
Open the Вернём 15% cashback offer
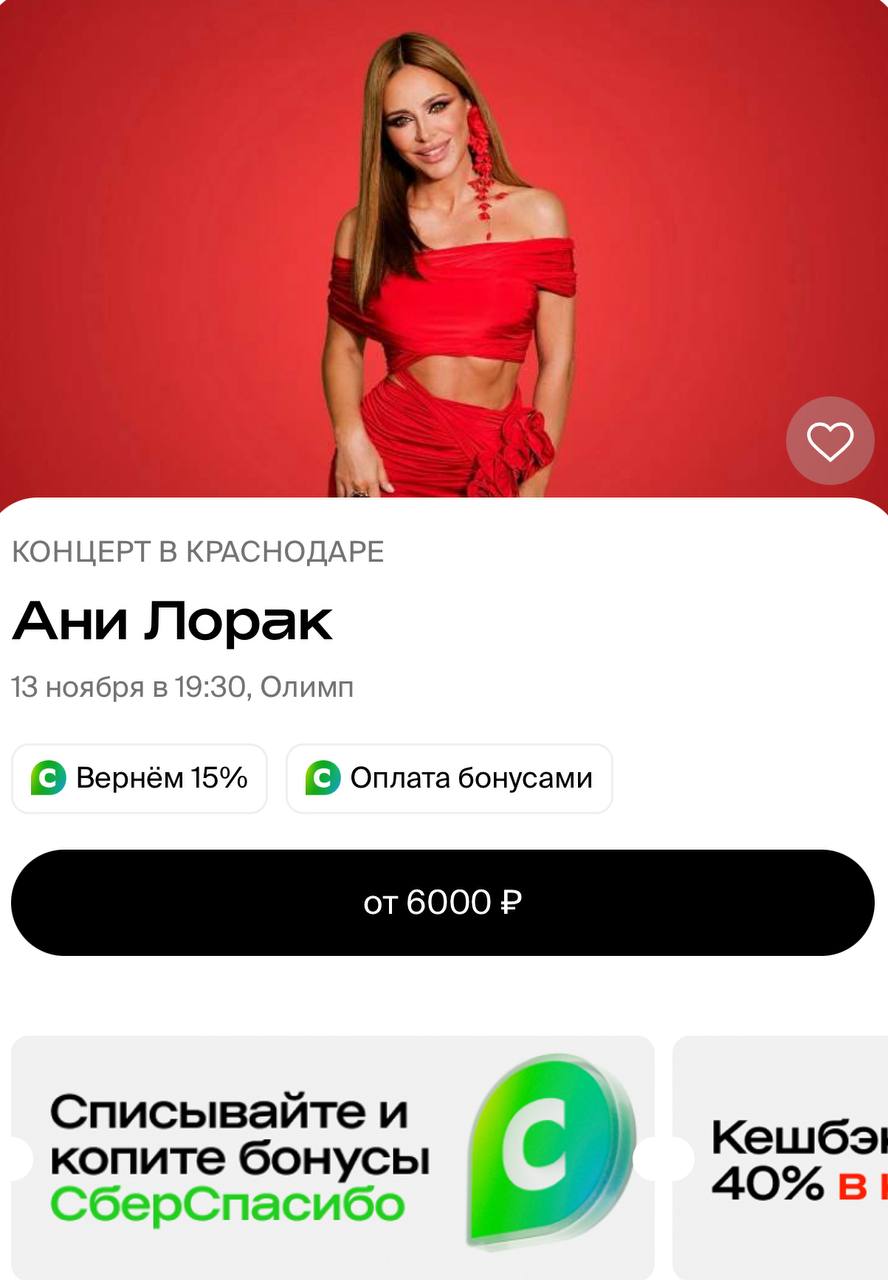coord(139,778)
